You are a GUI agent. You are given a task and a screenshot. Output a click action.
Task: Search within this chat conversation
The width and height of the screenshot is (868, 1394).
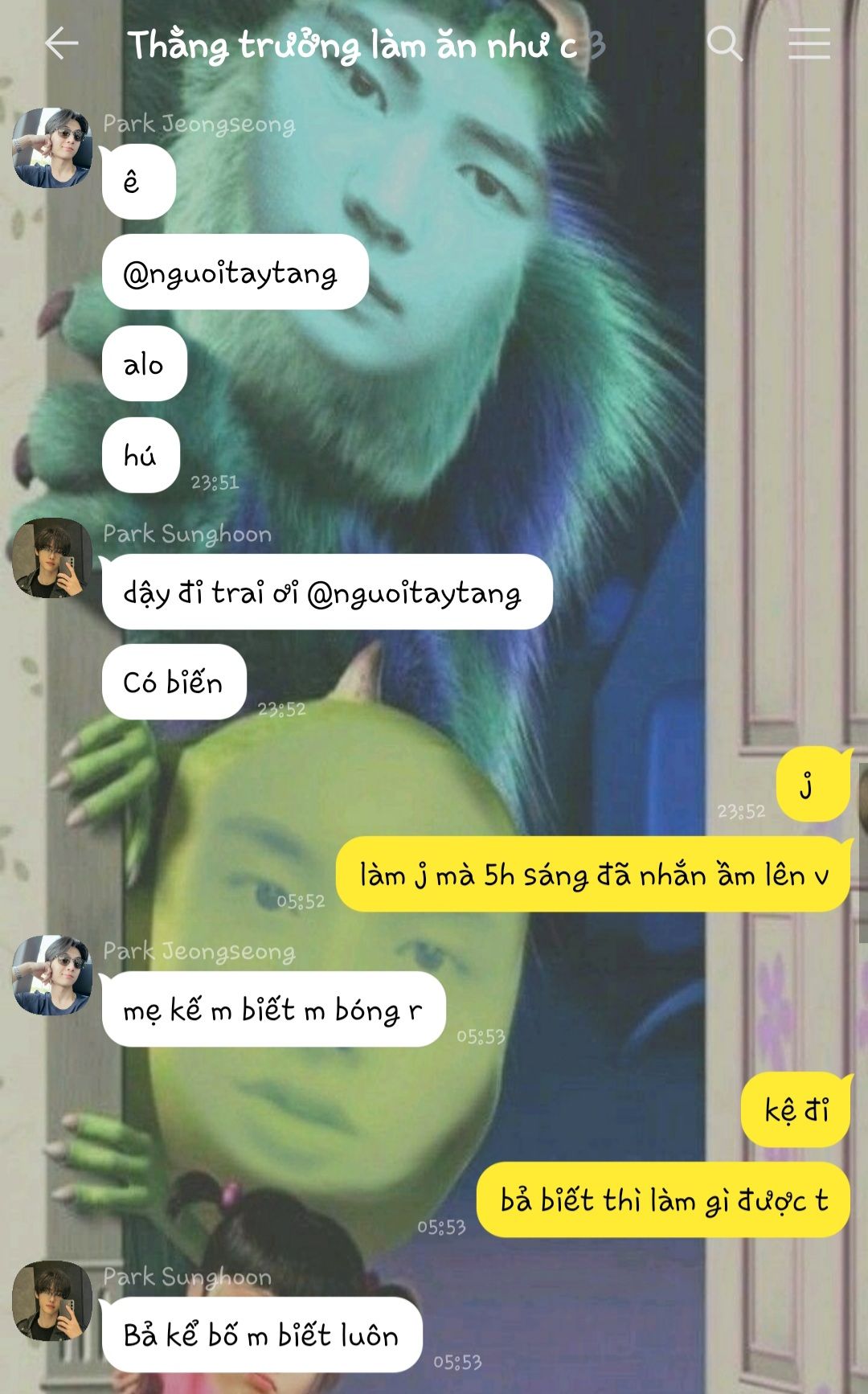pyautogui.click(x=724, y=43)
